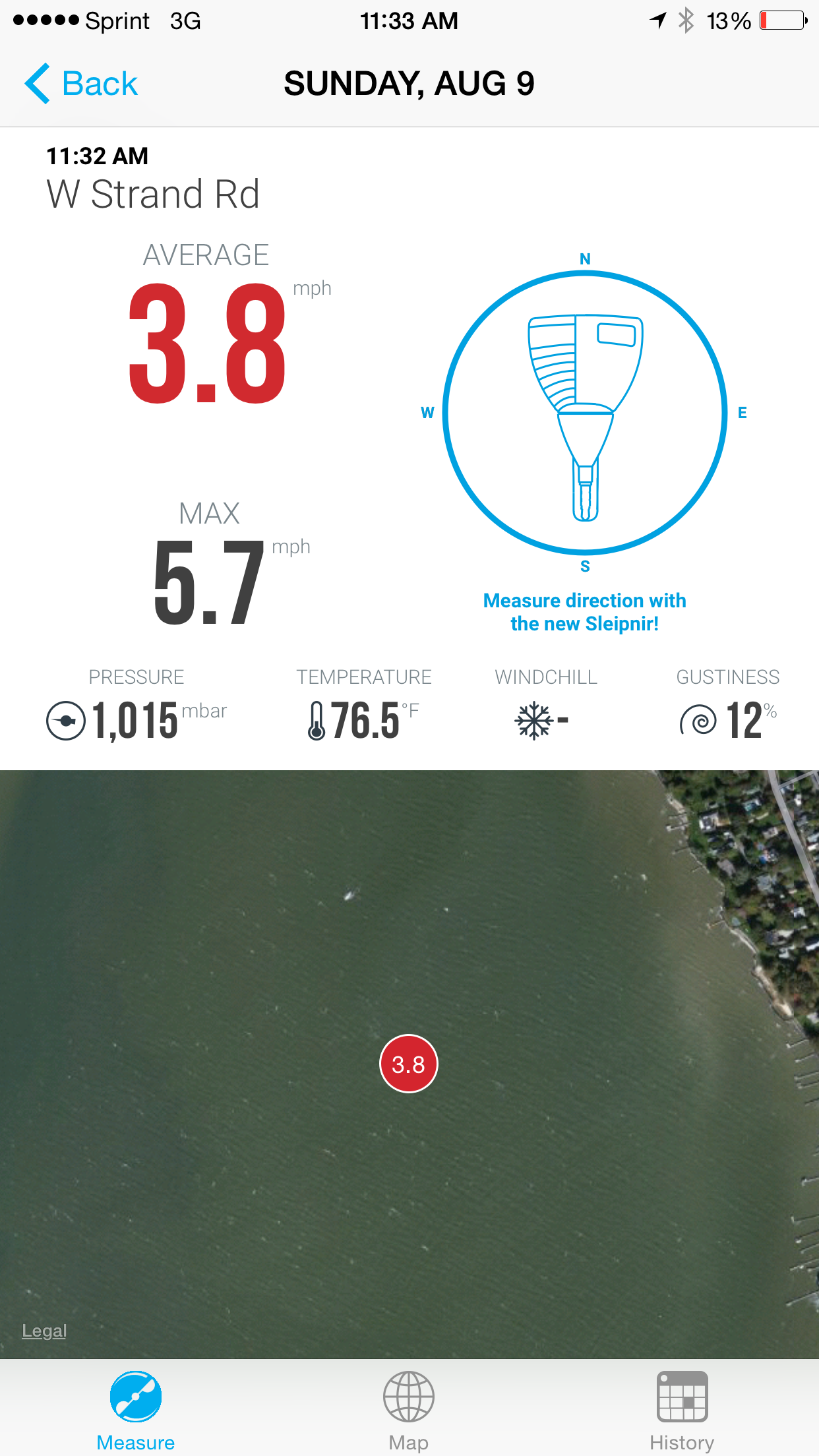The width and height of the screenshot is (819, 1456).
Task: Open the Sleipnir direction promo link
Action: coord(584,612)
